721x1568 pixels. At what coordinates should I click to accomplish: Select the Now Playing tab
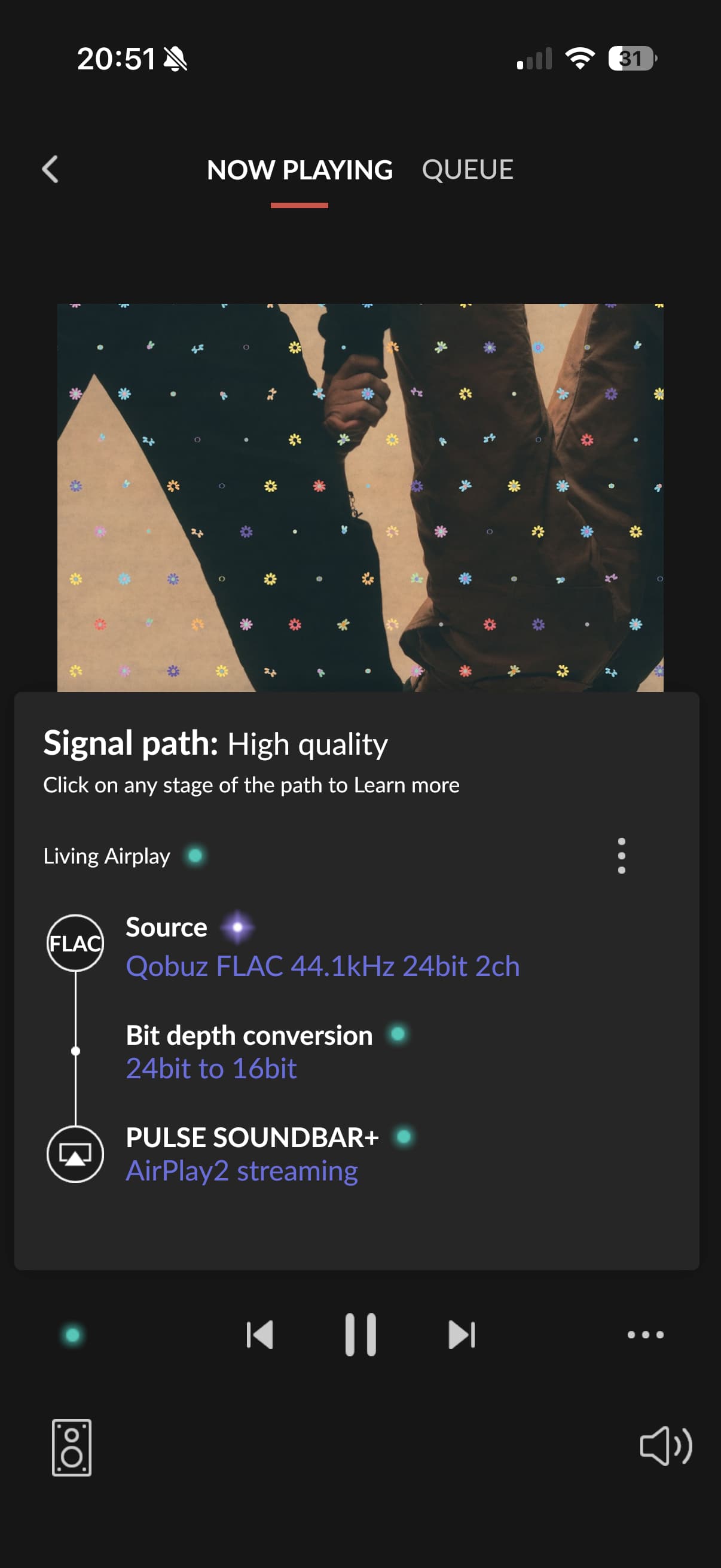[x=300, y=170]
